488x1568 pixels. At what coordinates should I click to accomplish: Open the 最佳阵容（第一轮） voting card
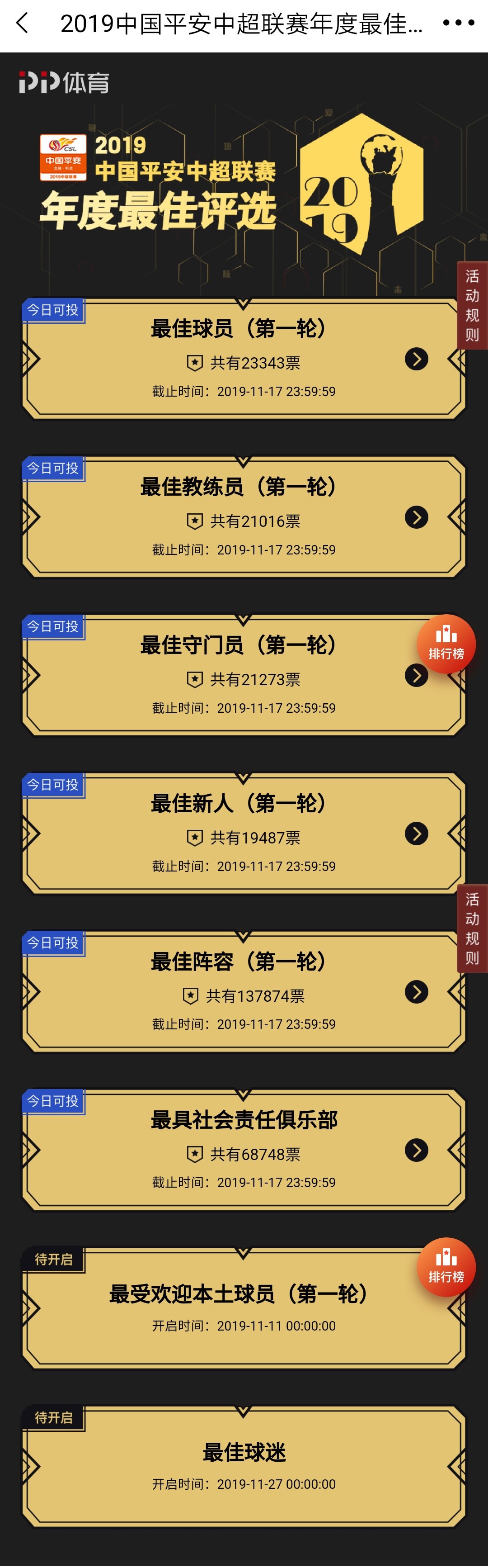click(244, 992)
